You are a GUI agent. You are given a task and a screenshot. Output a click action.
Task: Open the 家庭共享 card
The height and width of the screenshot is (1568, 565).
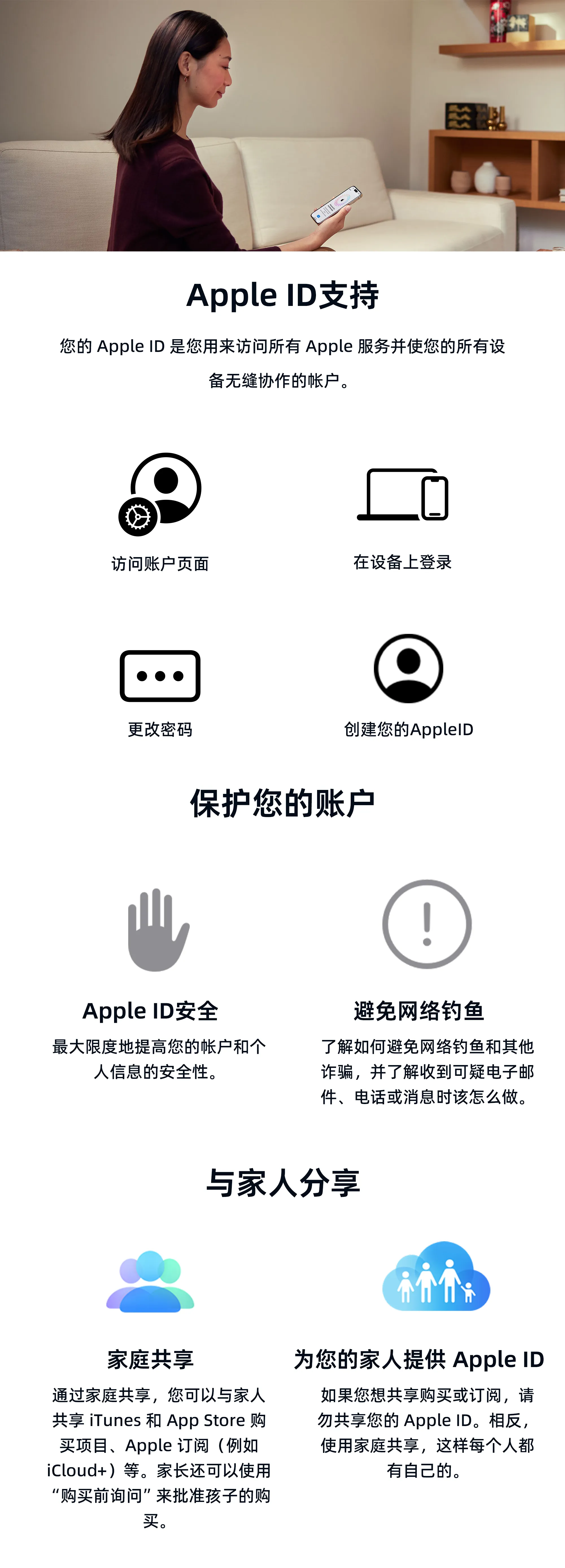(x=150, y=1359)
